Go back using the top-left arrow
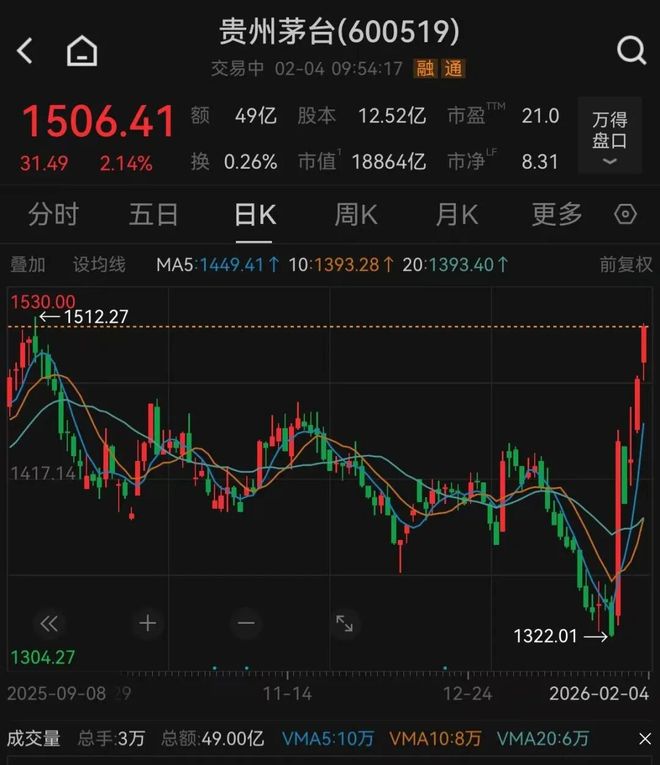 (26, 50)
